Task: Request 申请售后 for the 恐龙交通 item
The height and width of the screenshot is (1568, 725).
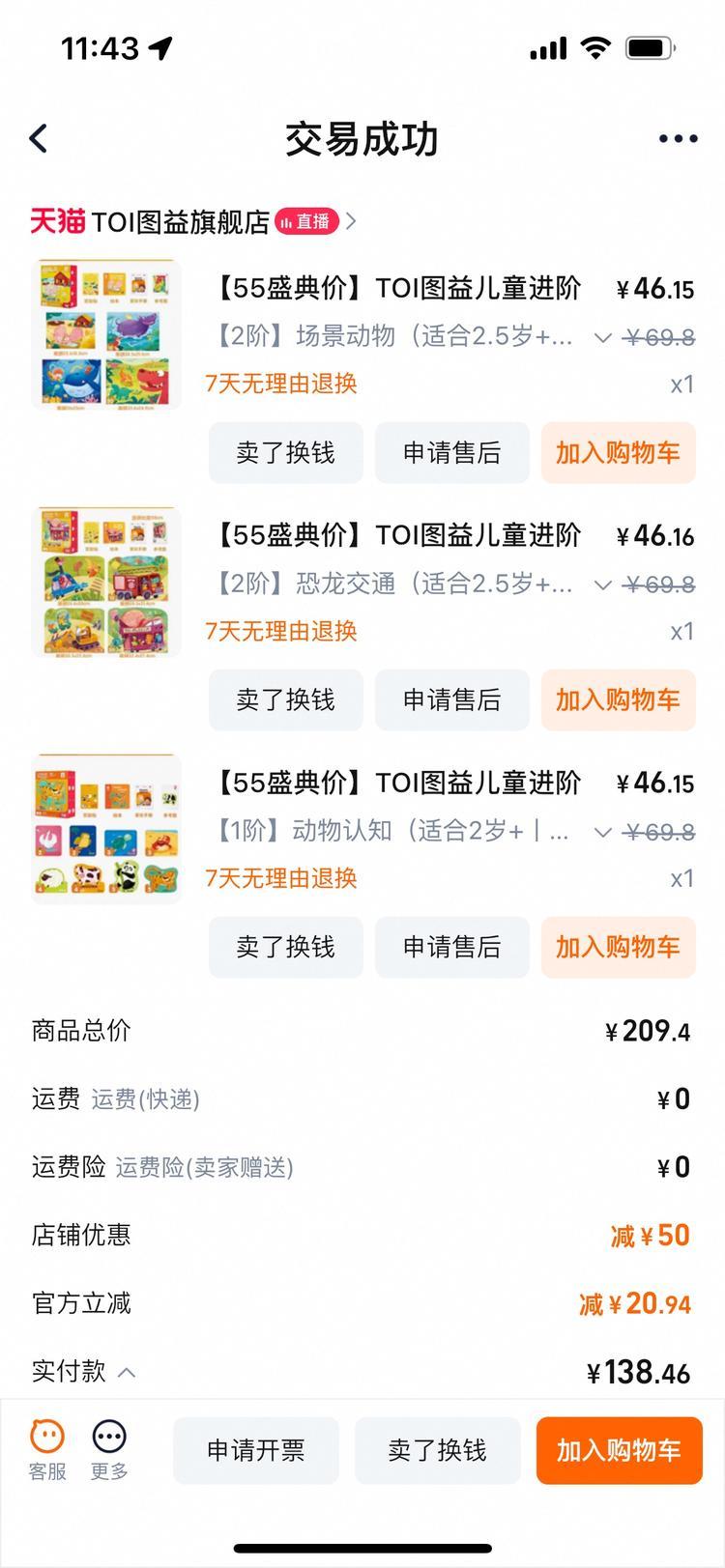Action: pyautogui.click(x=451, y=700)
